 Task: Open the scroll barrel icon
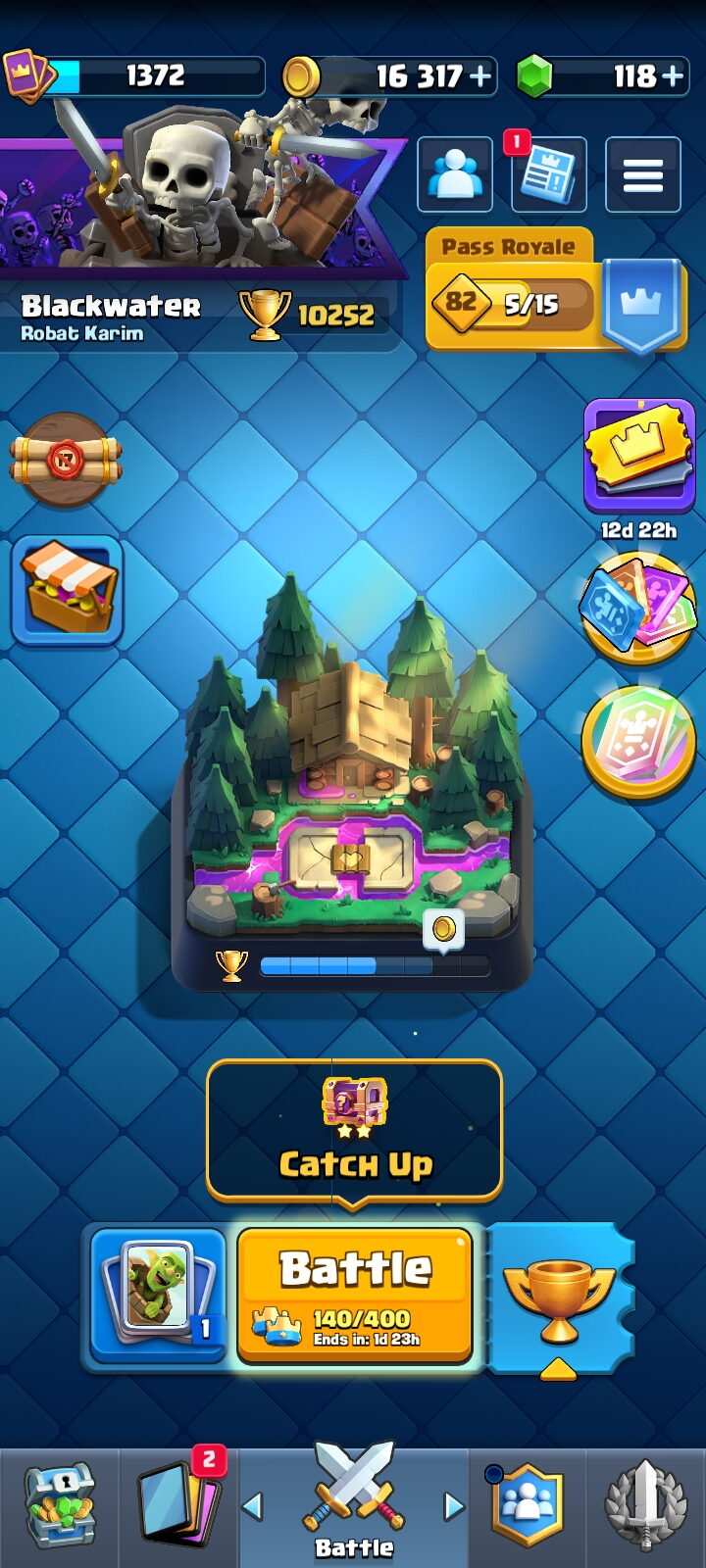pyautogui.click(x=66, y=460)
